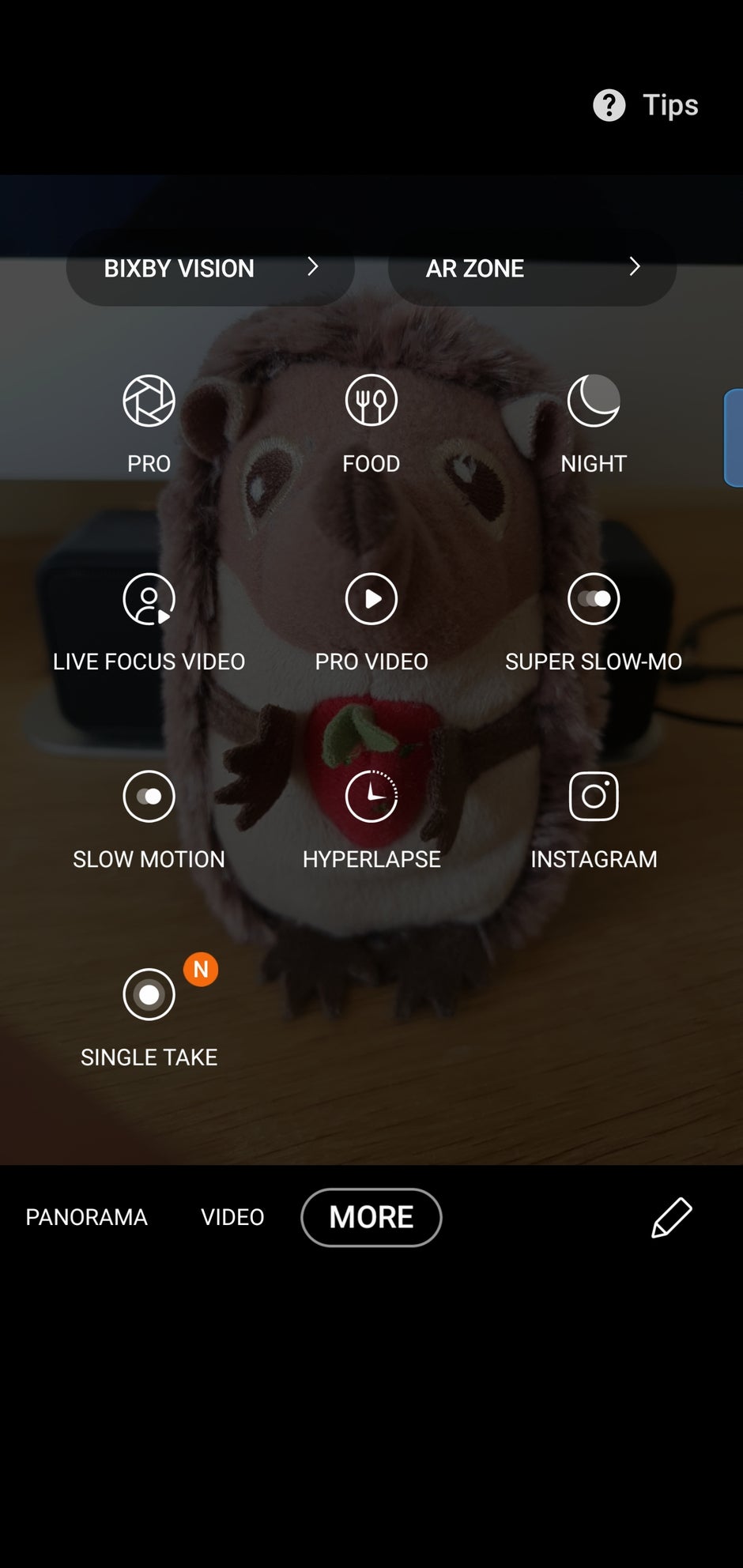Tap the More mode button
This screenshot has width=743, height=1568.
coord(371,1217)
